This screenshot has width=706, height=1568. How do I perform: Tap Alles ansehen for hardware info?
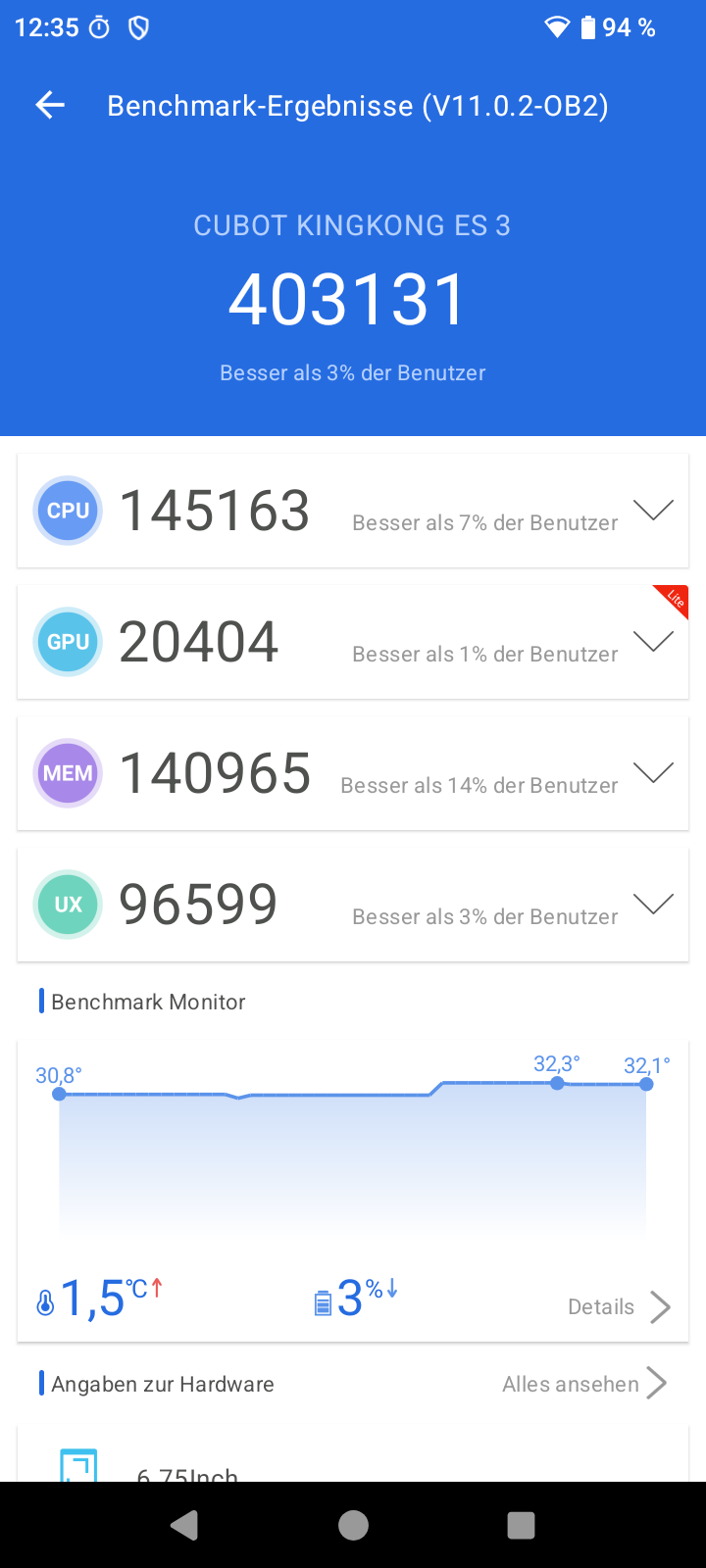(584, 1384)
